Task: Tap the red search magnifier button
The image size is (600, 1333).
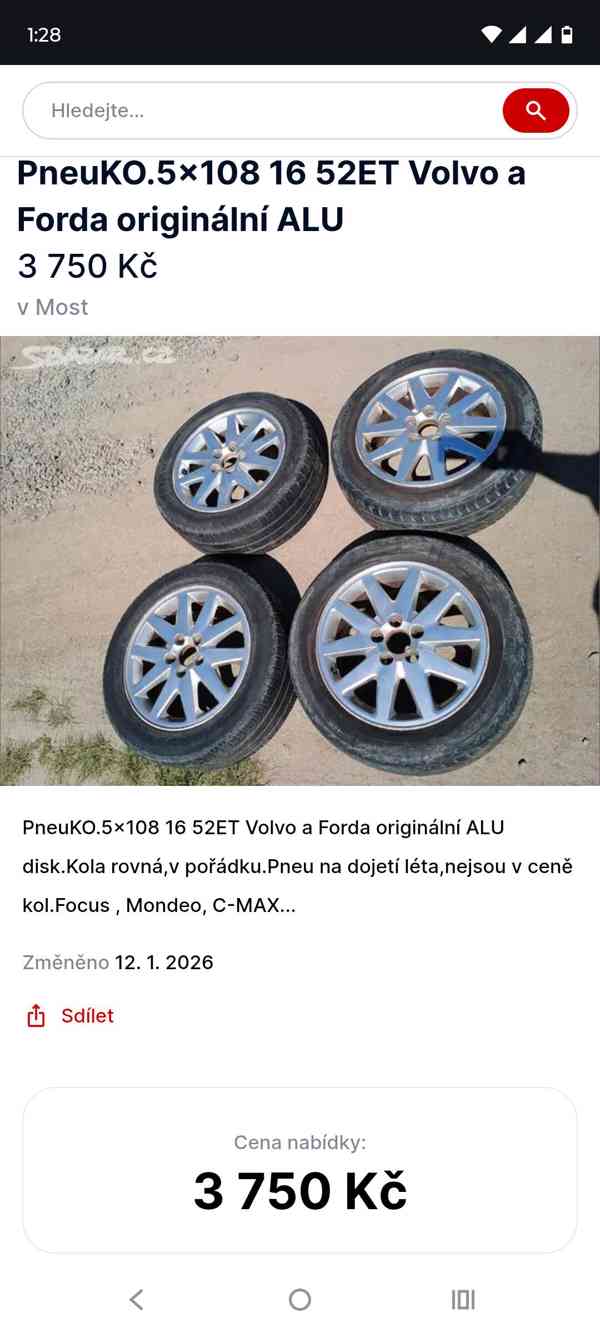Action: tap(535, 111)
